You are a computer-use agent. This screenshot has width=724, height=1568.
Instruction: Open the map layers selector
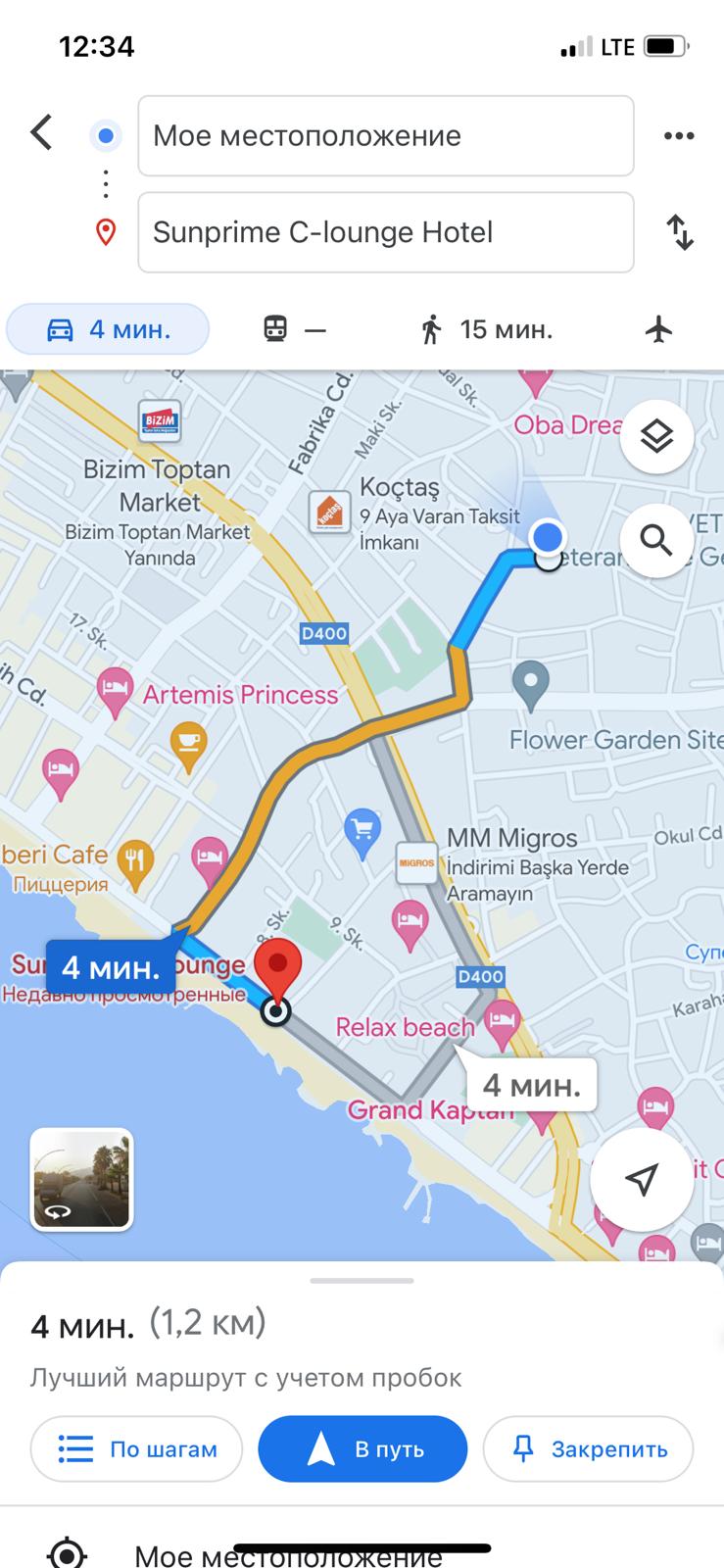tap(656, 436)
